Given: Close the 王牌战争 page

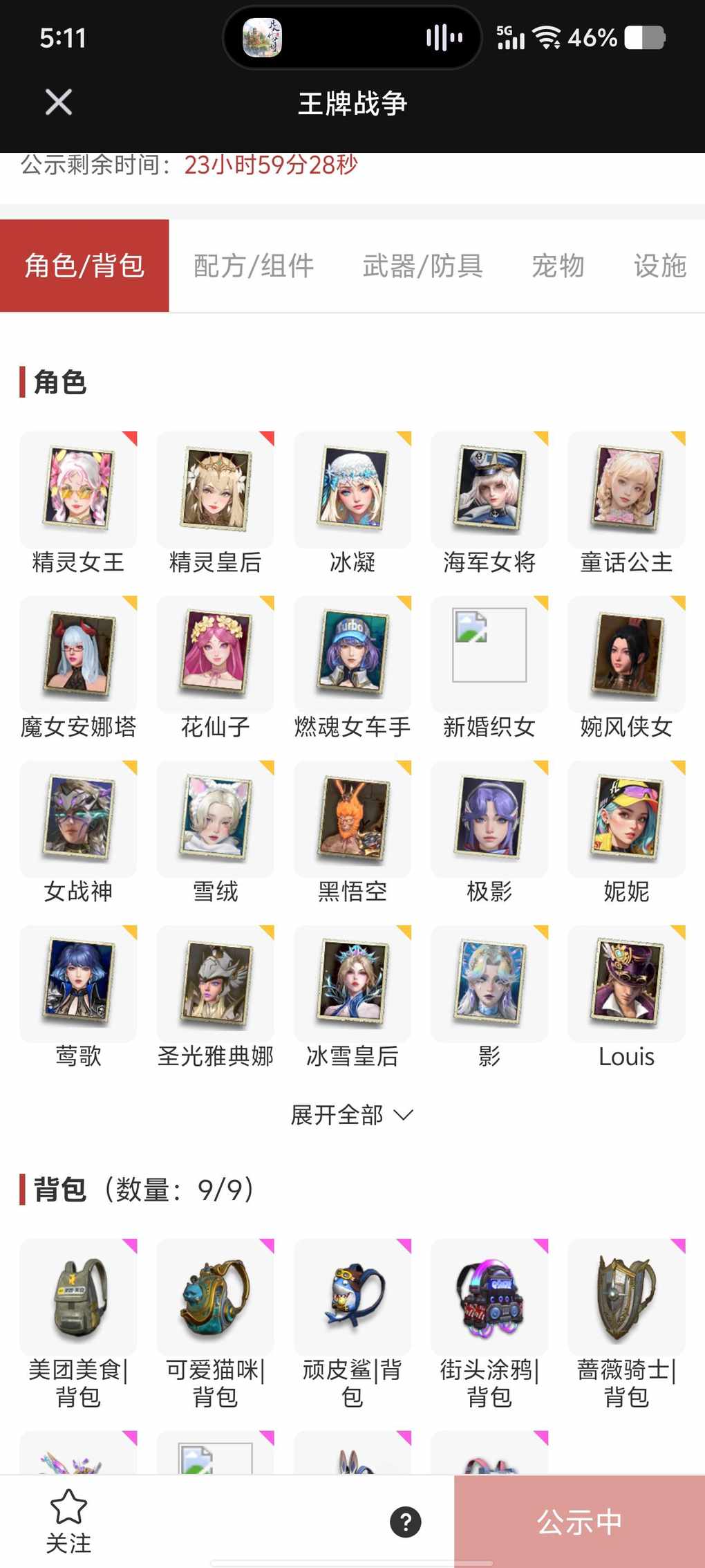Looking at the screenshot, I should point(59,102).
